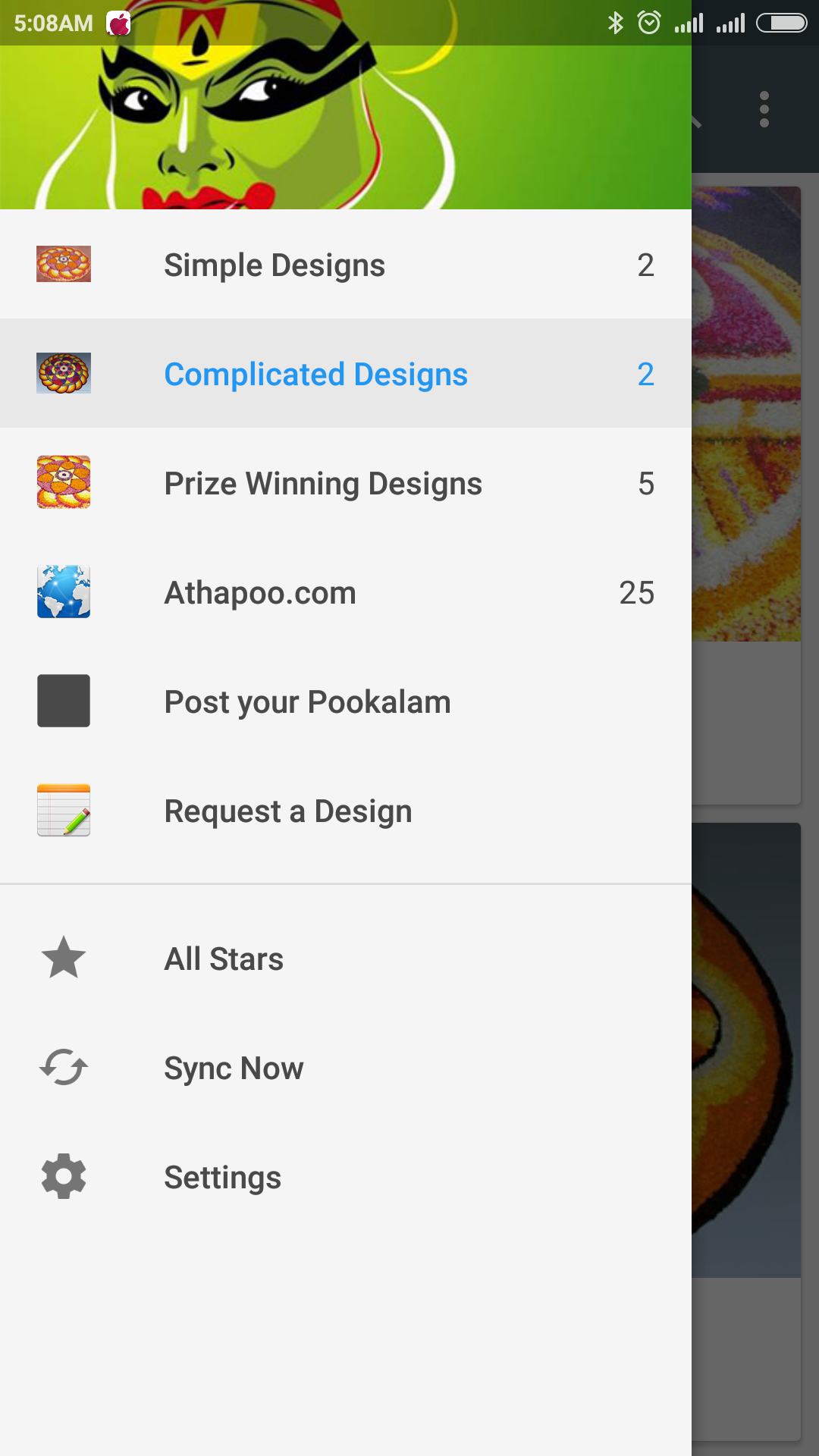Open the overflow menu with three dots

pos(763,108)
